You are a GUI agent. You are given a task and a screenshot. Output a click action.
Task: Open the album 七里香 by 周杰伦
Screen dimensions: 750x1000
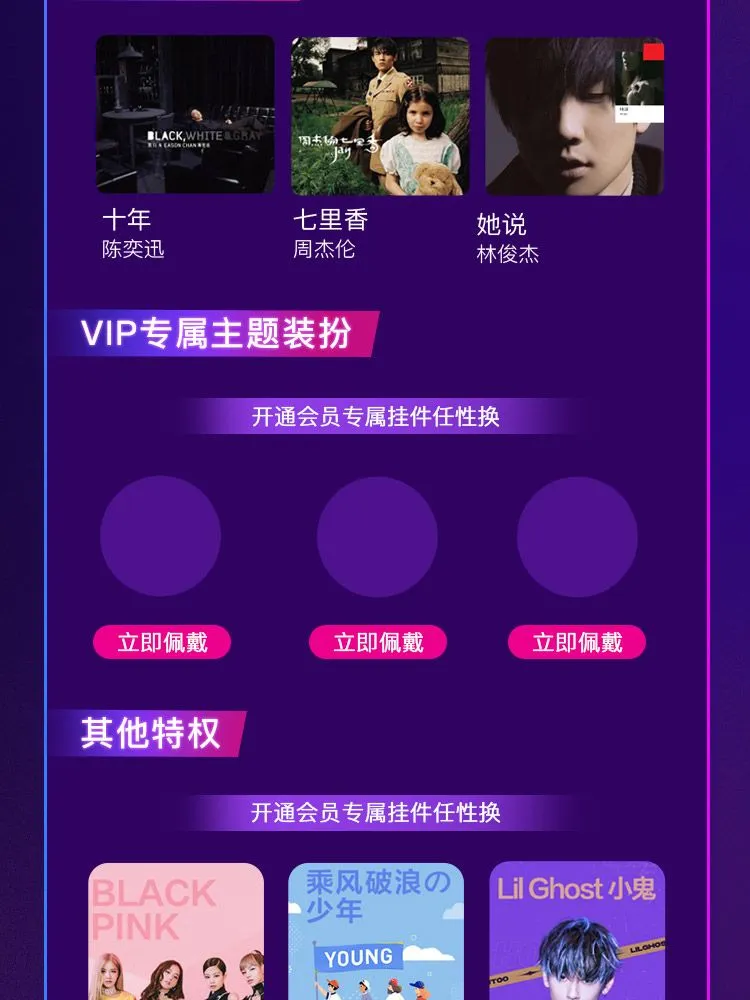[x=380, y=115]
